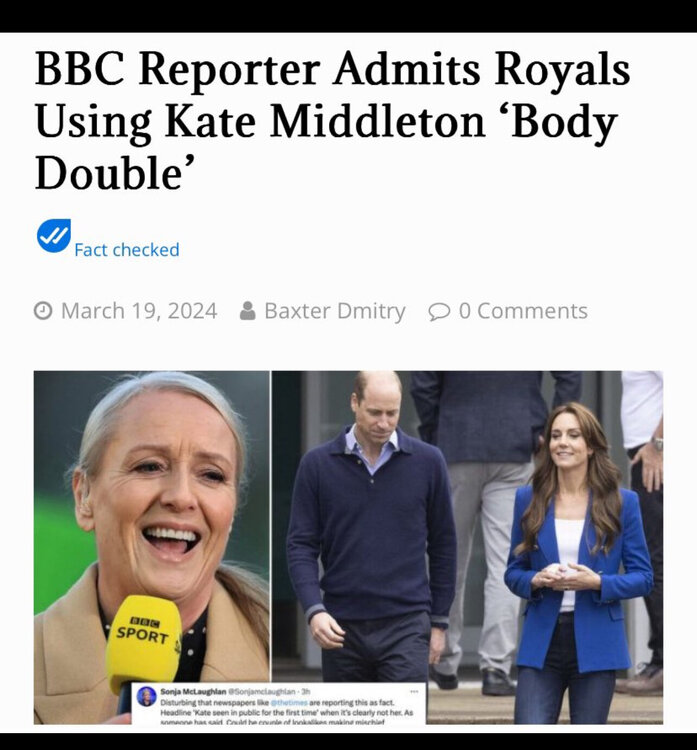697x750 pixels.
Task: Open the article's featured image
Action: coord(348,547)
